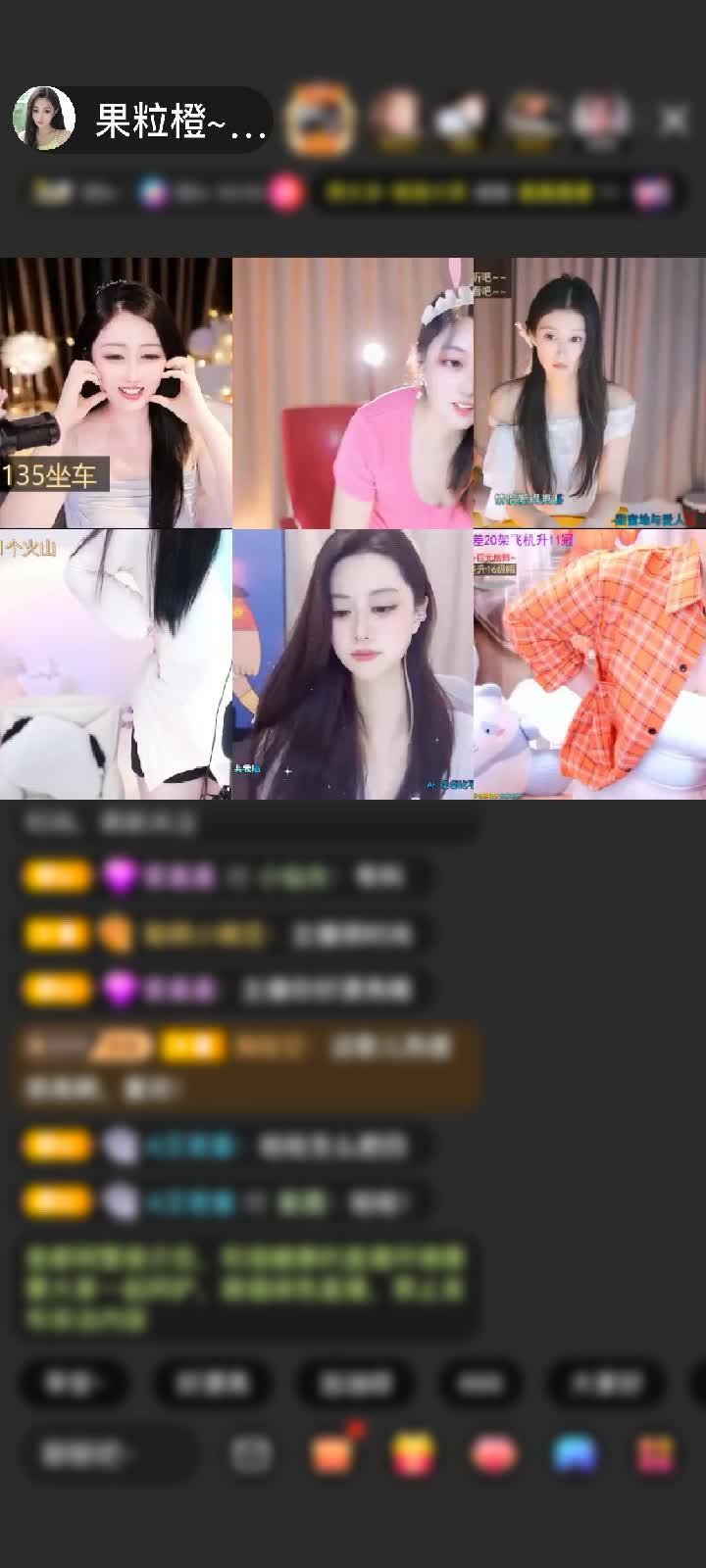Select the pink shirt streamer's video tile
Image resolution: width=706 pixels, height=1568 pixels.
(353, 392)
